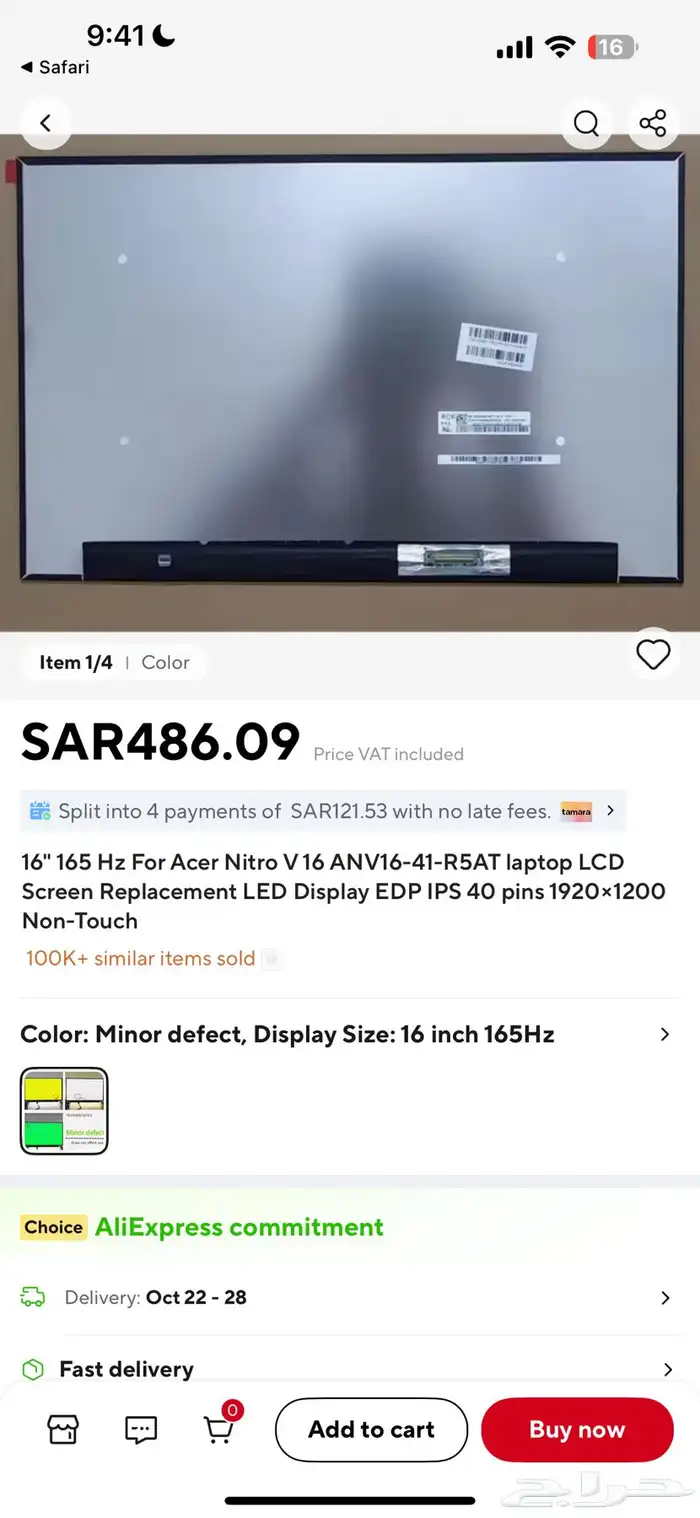Return to Safari via status bar link
Viewport: 700px width, 1518px height.
55,67
